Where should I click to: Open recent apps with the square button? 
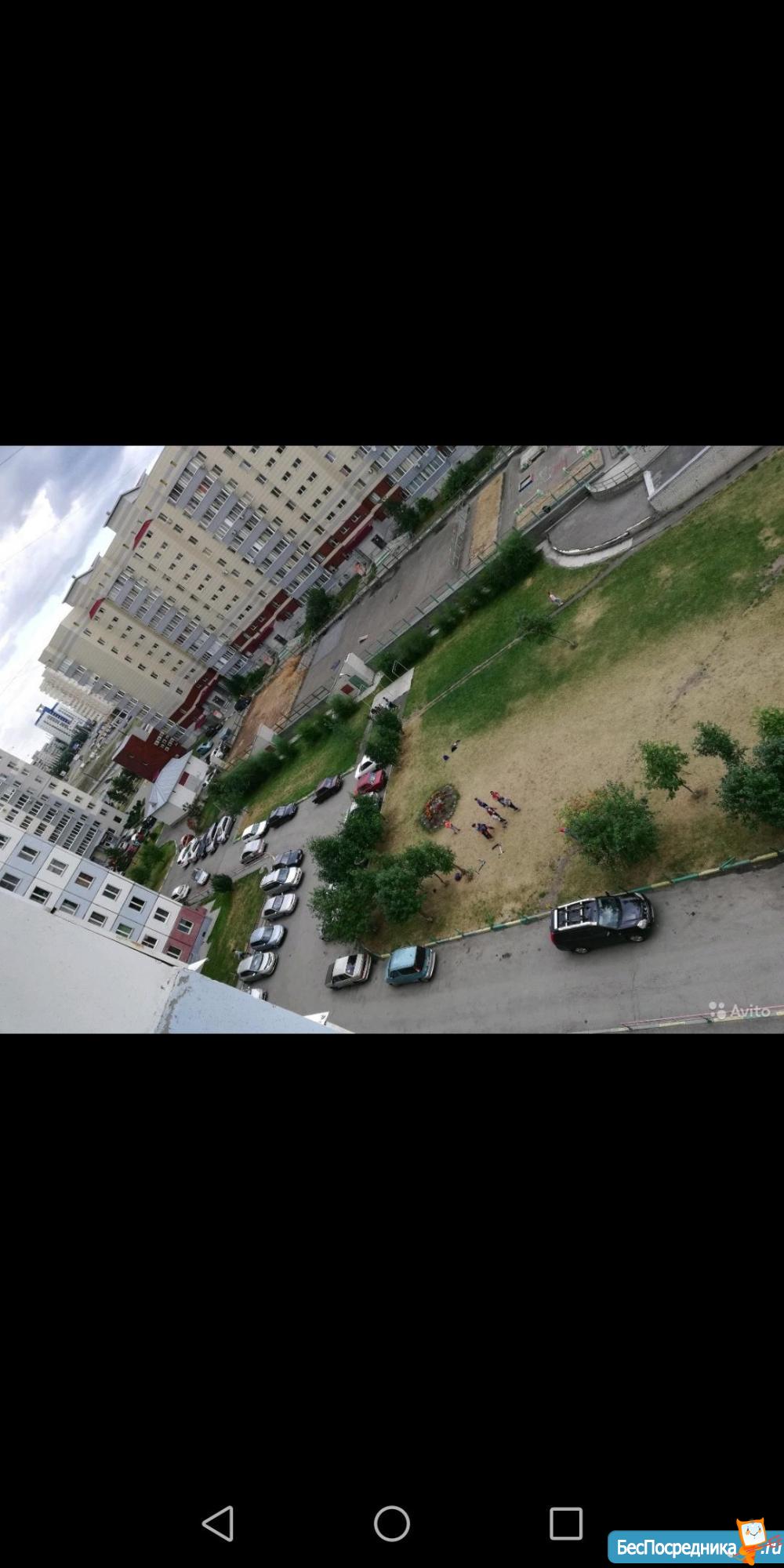[566, 1523]
